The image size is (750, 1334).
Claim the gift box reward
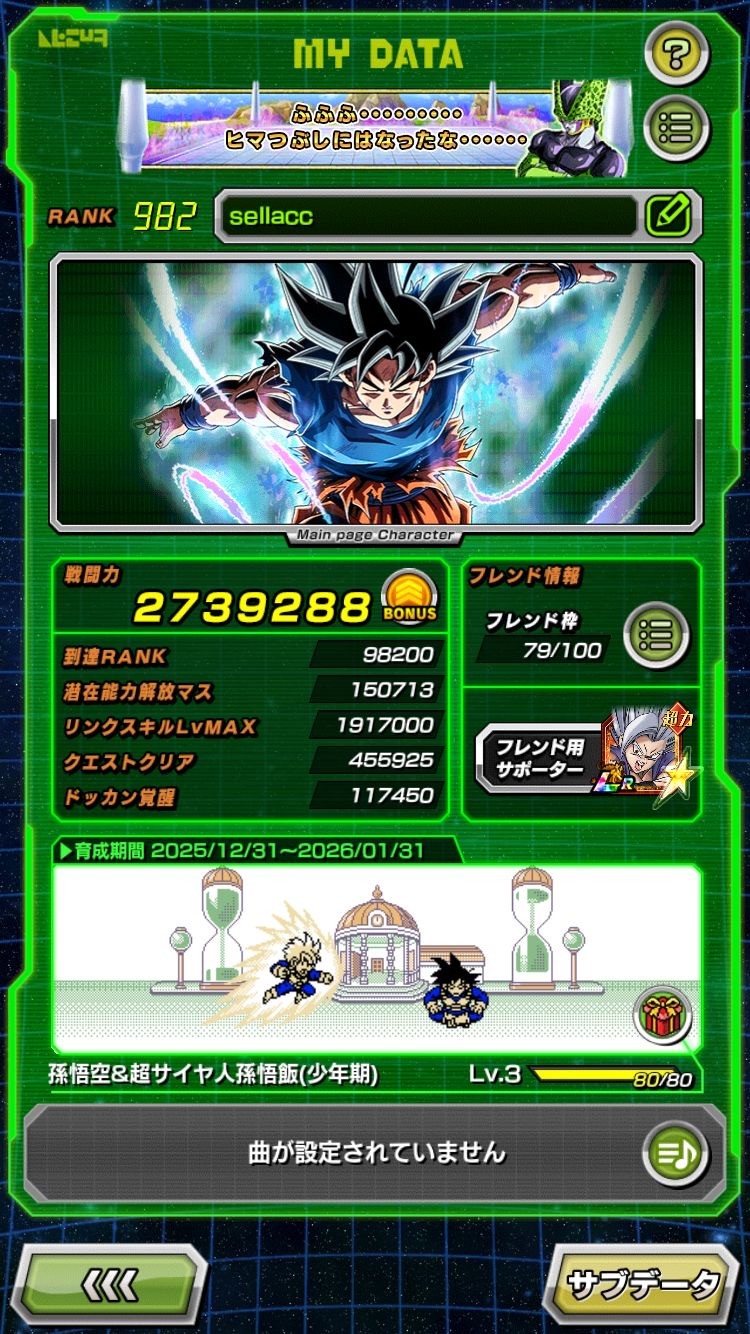[661, 1017]
